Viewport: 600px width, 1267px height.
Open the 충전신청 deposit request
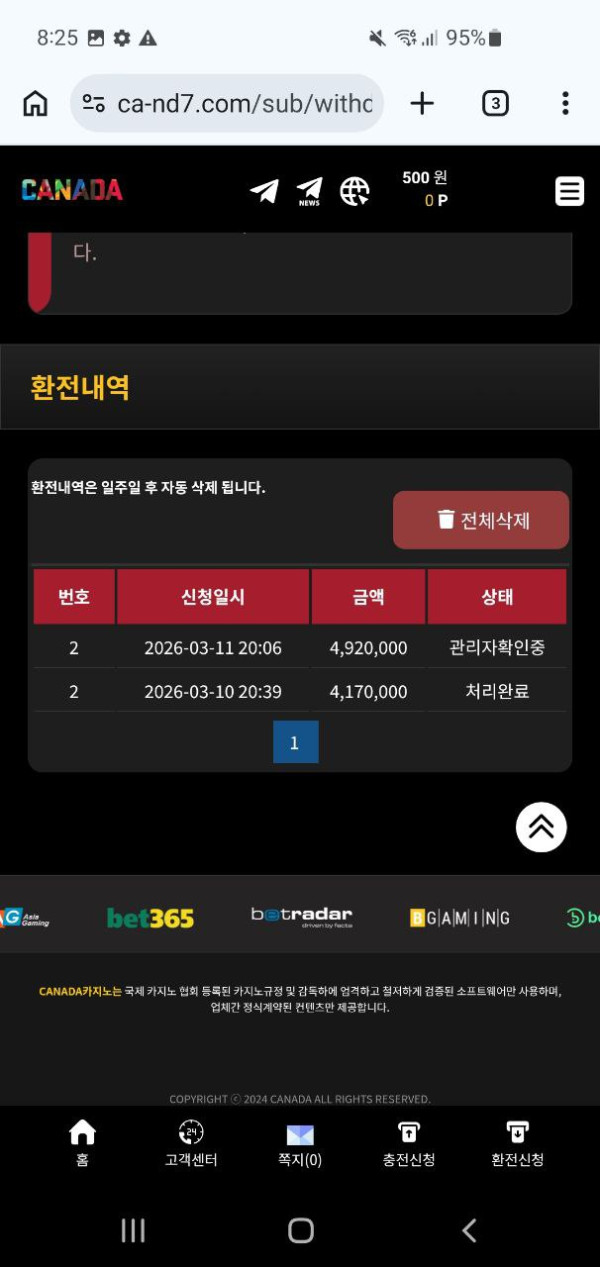[408, 1143]
